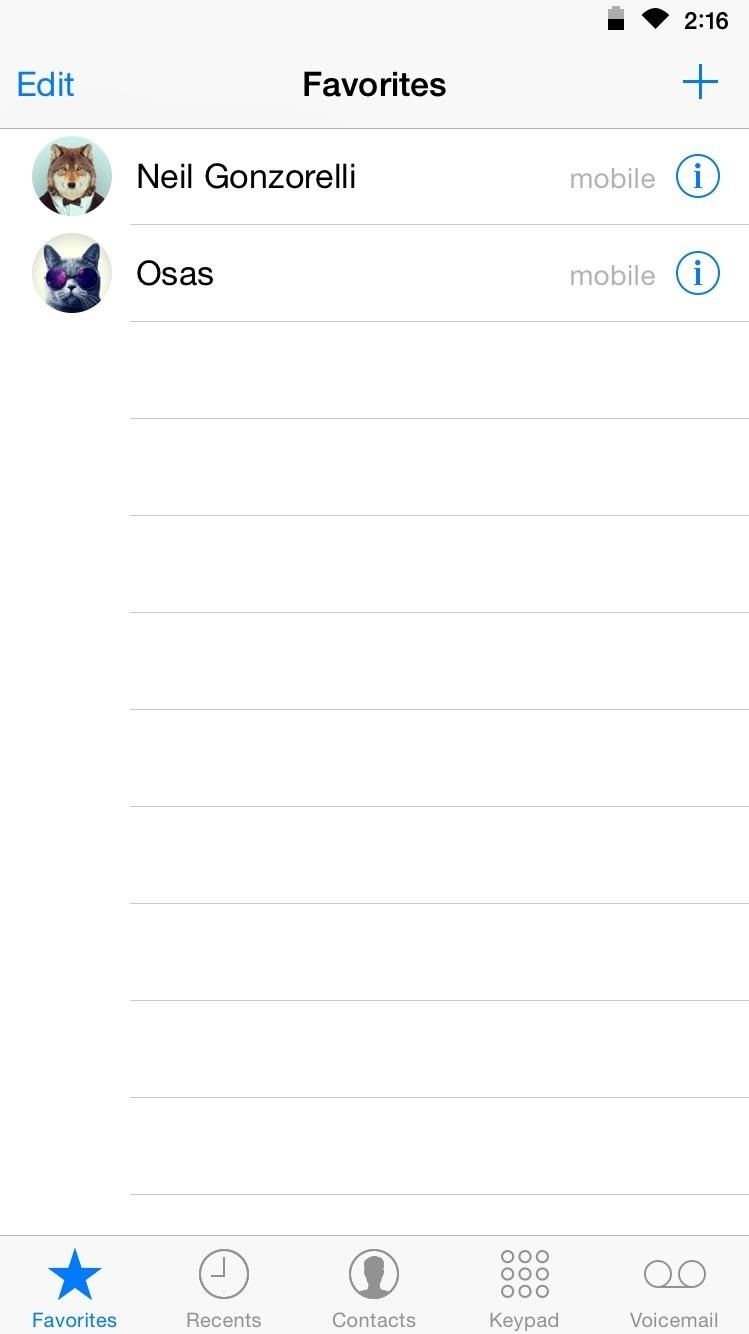Open info icon for Osas
The width and height of the screenshot is (749, 1334).
[x=697, y=273]
